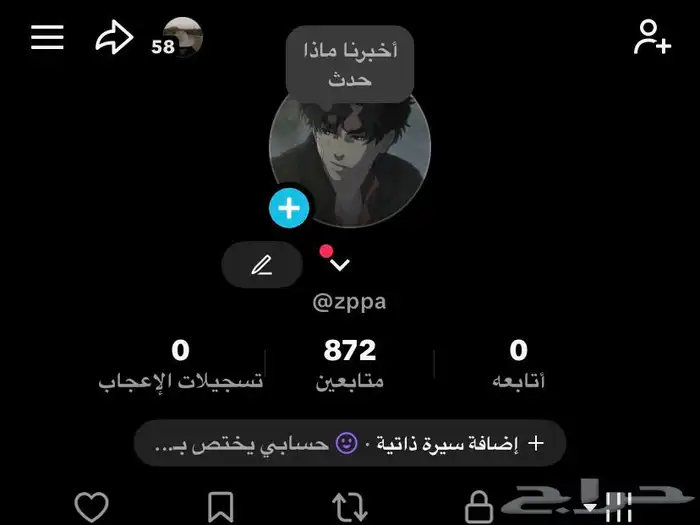700x525 pixels.
Task: View the أتابعه following list
Action: [519, 364]
